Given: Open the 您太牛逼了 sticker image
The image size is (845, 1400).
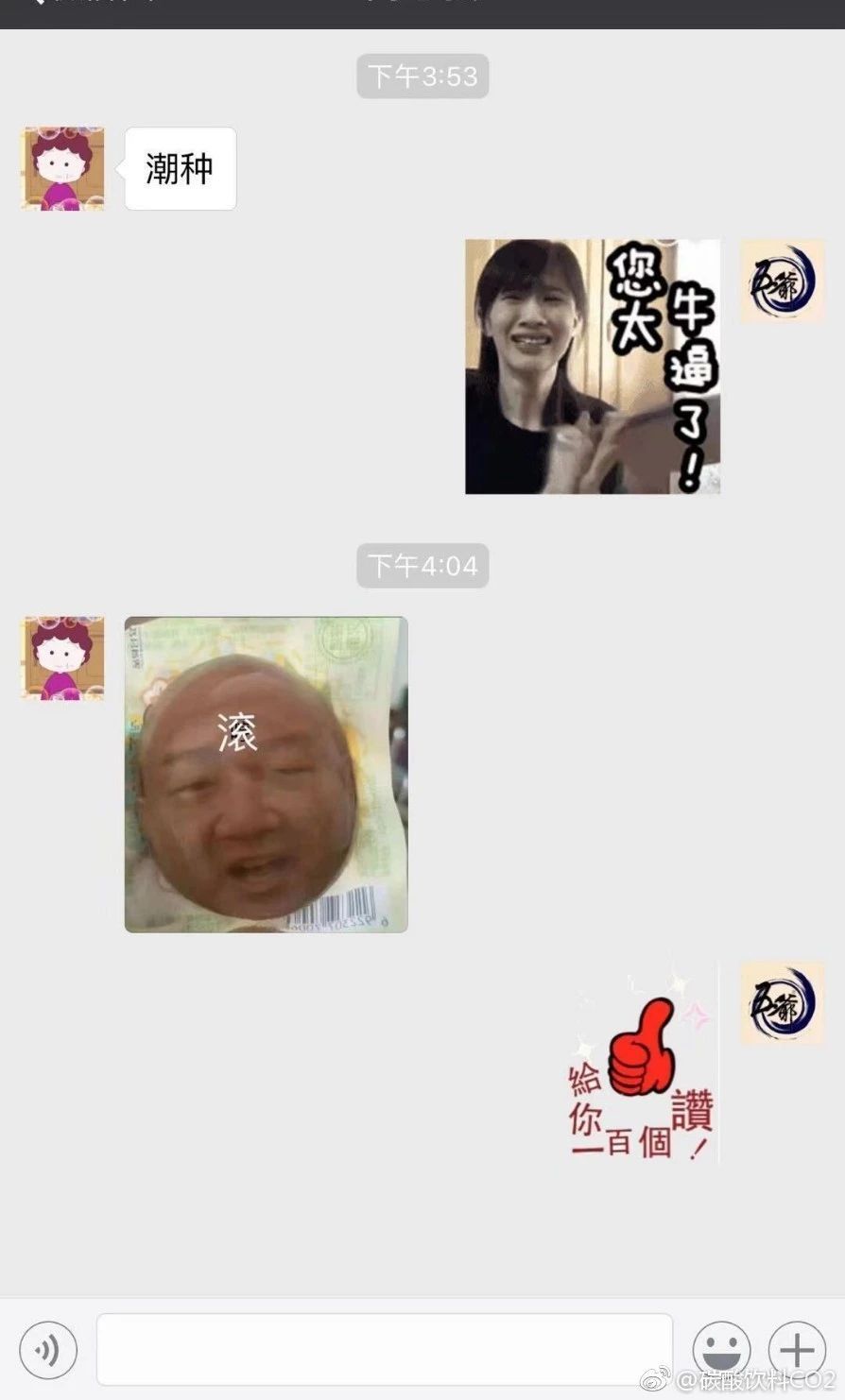Looking at the screenshot, I should pos(593,367).
